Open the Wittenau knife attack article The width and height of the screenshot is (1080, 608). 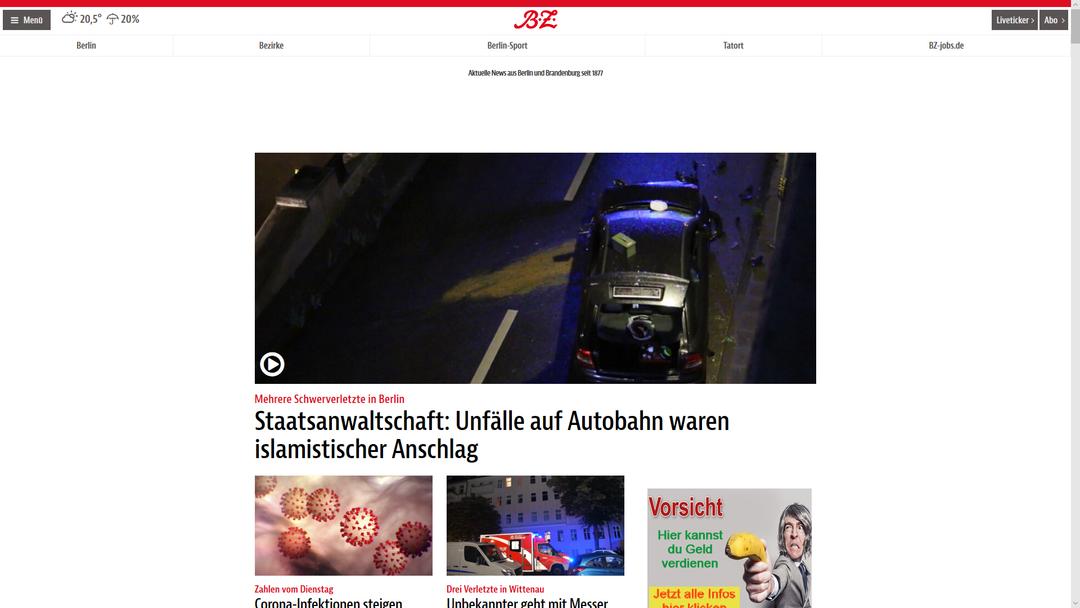click(535, 526)
